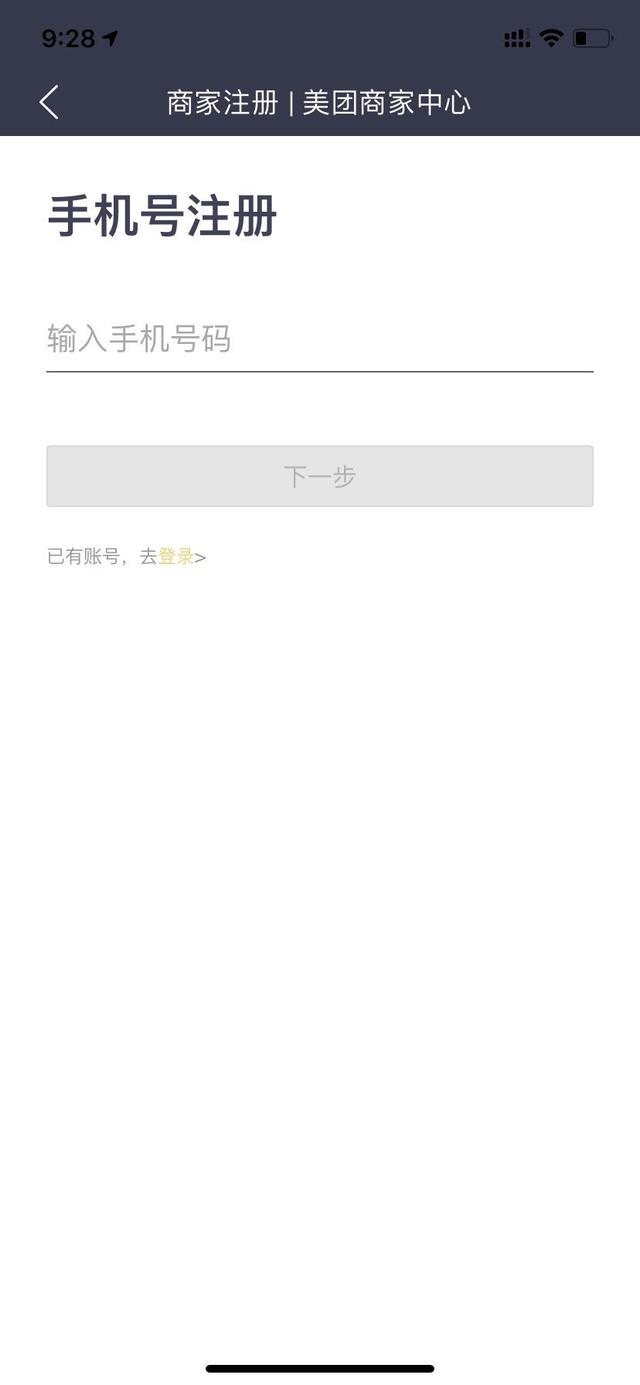
Task: Focus the 输入手机号码 phone number field
Action: coord(318,339)
